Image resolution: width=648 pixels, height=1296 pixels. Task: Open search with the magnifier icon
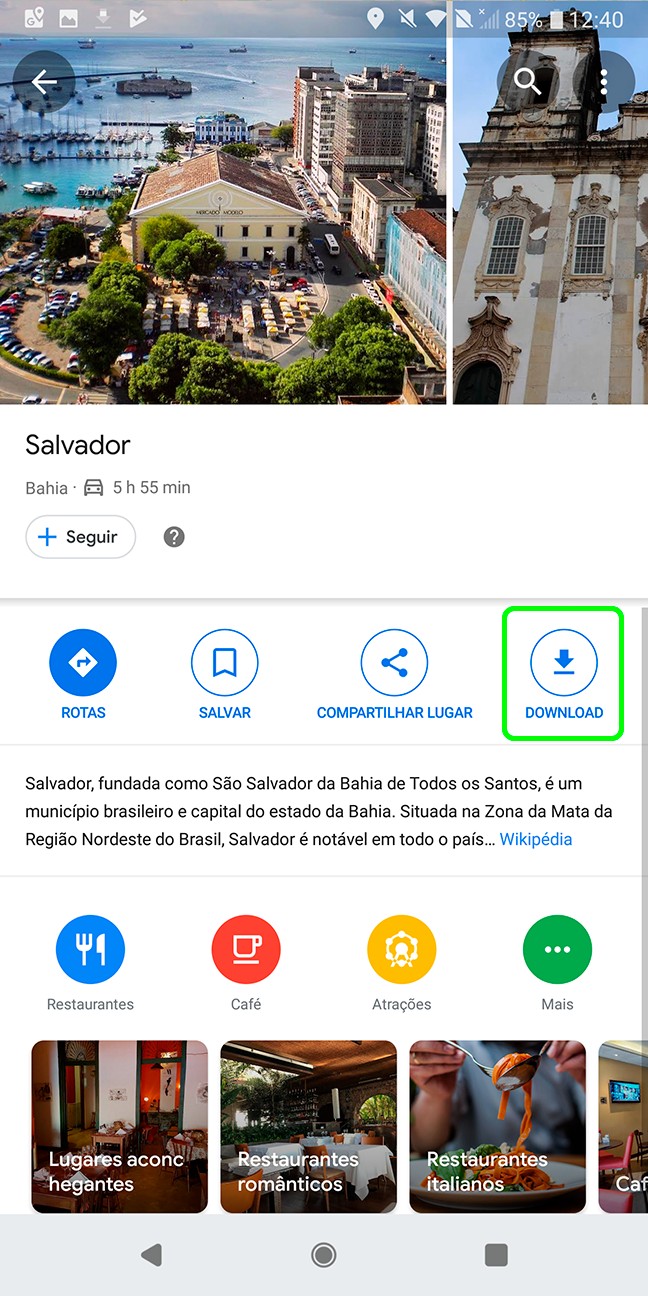(528, 81)
